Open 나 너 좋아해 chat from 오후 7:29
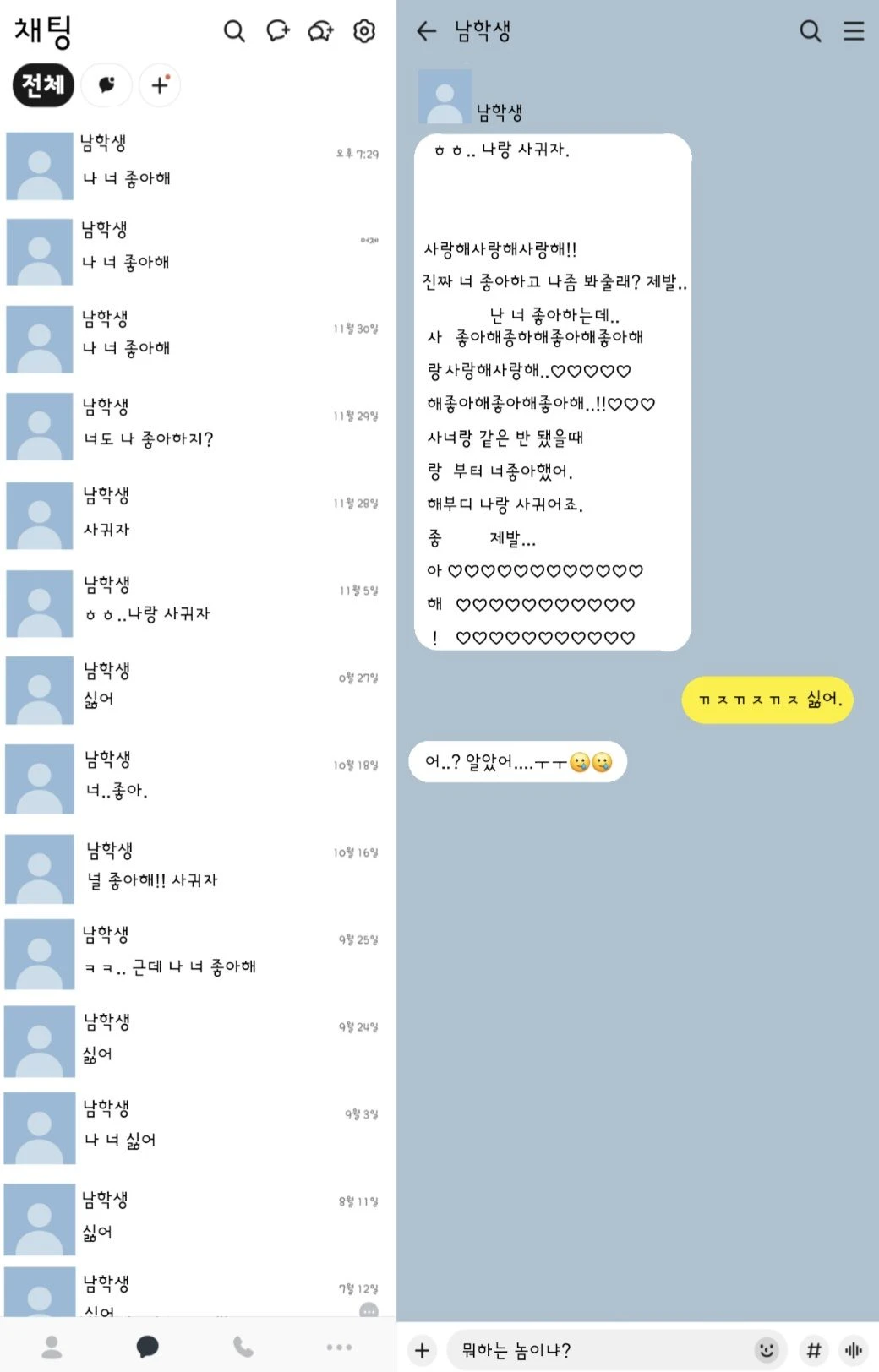The image size is (879, 1372). 194,165
